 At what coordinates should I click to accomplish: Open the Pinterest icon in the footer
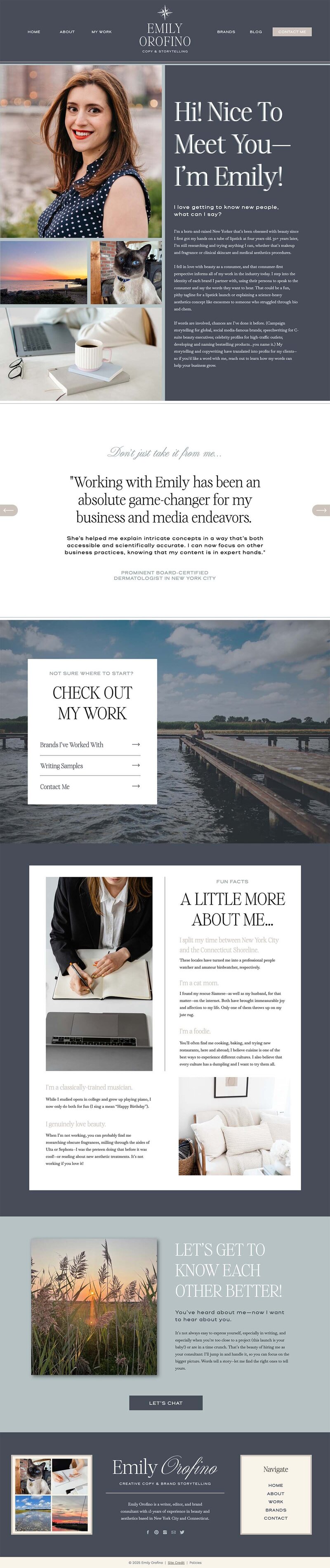click(156, 1532)
